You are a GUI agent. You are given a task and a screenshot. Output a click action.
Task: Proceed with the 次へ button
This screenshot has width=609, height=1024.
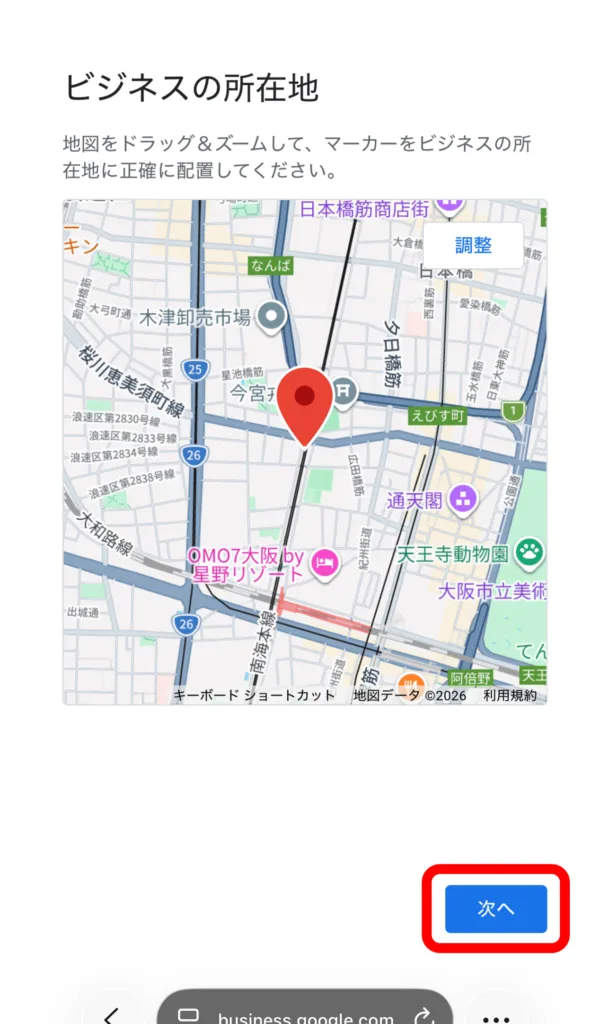pos(496,908)
